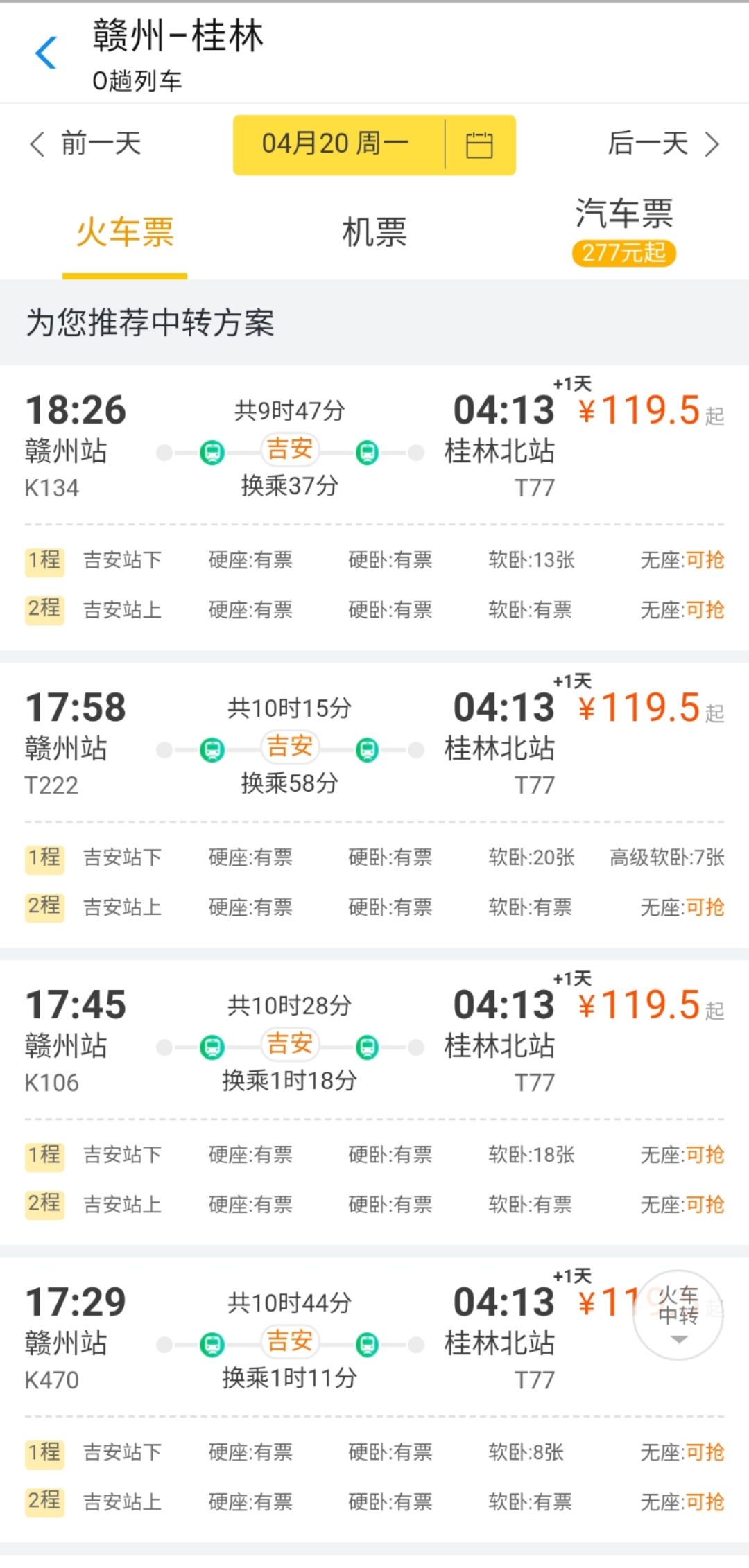Image resolution: width=749 pixels, height=1568 pixels.
Task: Switch to the 汽车票 tab
Action: [624, 232]
